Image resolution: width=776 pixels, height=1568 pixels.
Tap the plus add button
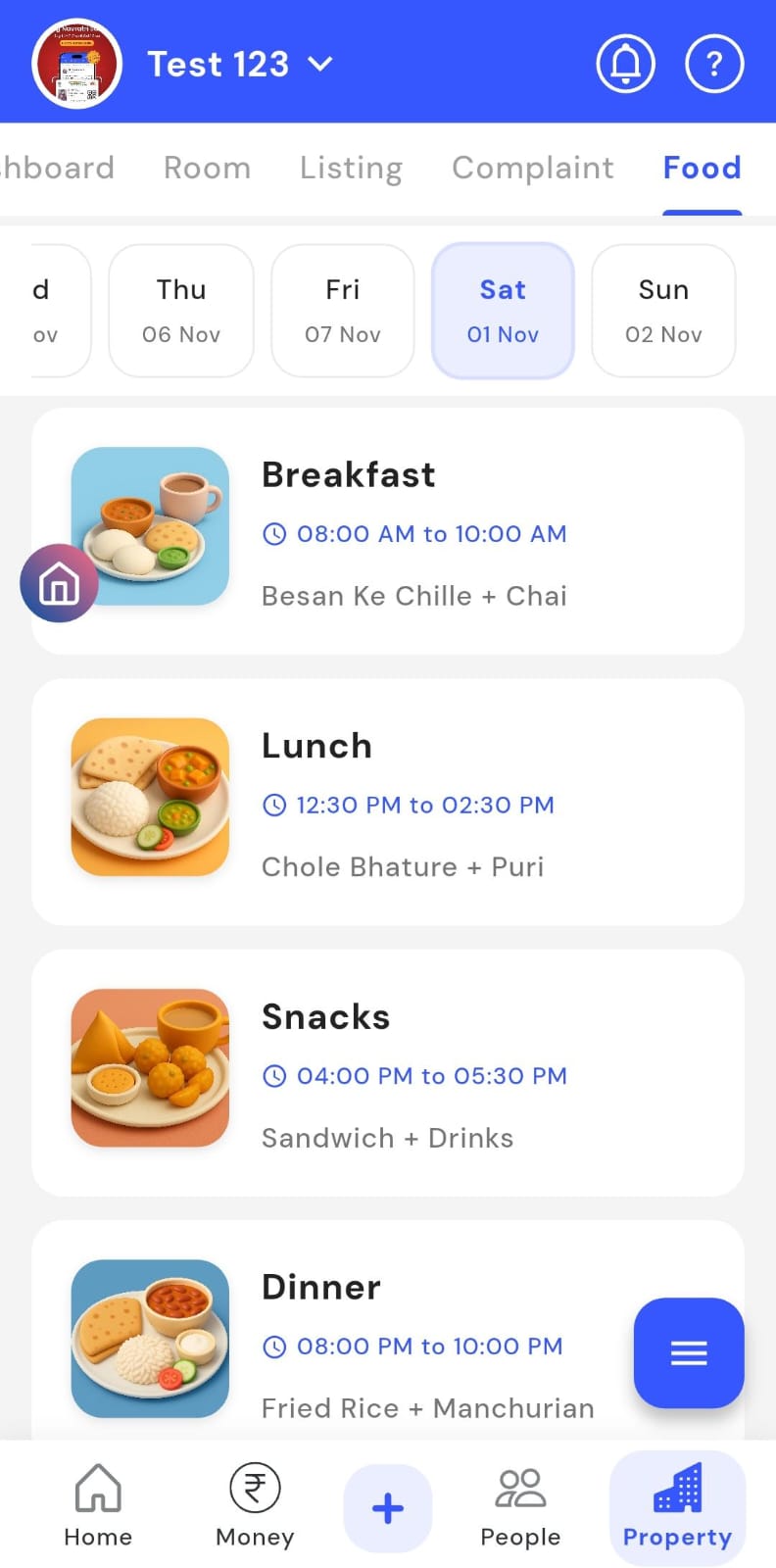click(388, 1508)
